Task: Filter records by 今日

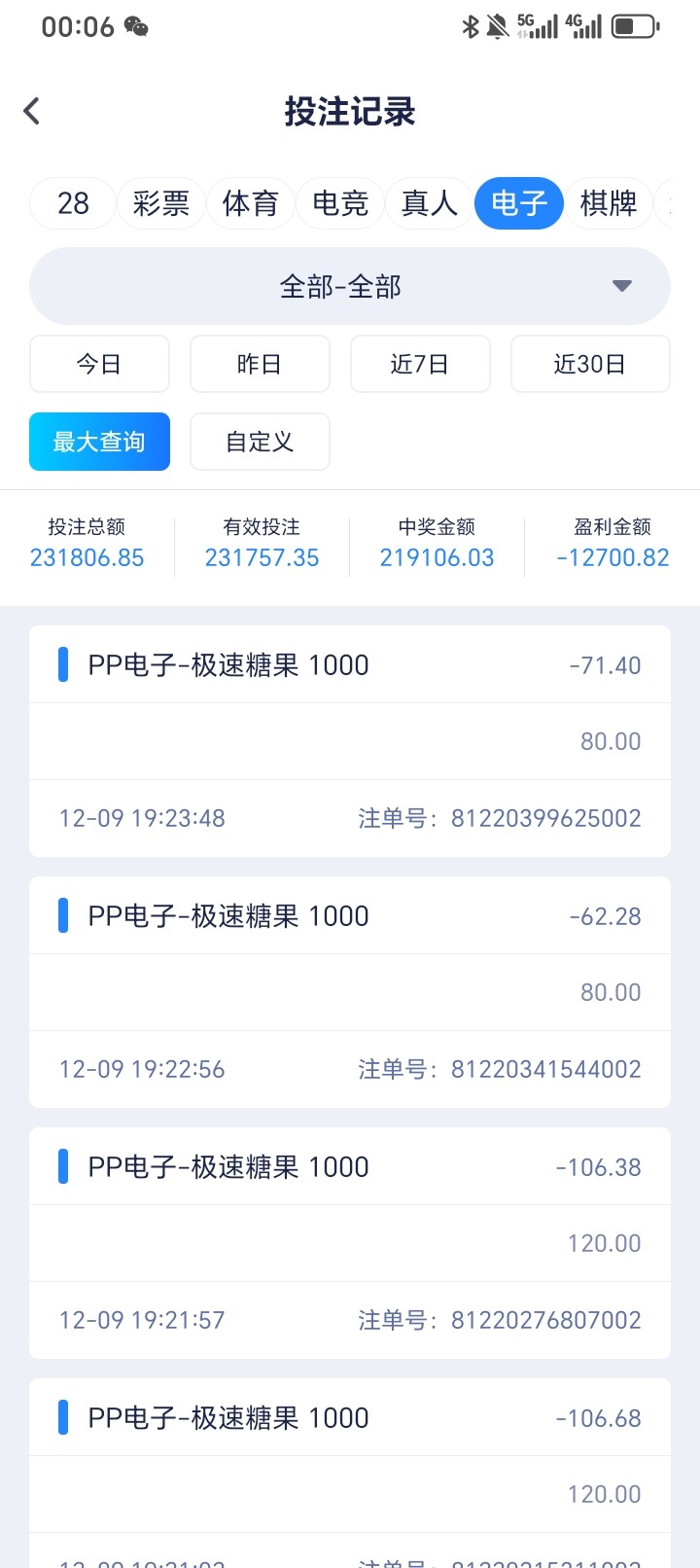Action: click(x=99, y=364)
